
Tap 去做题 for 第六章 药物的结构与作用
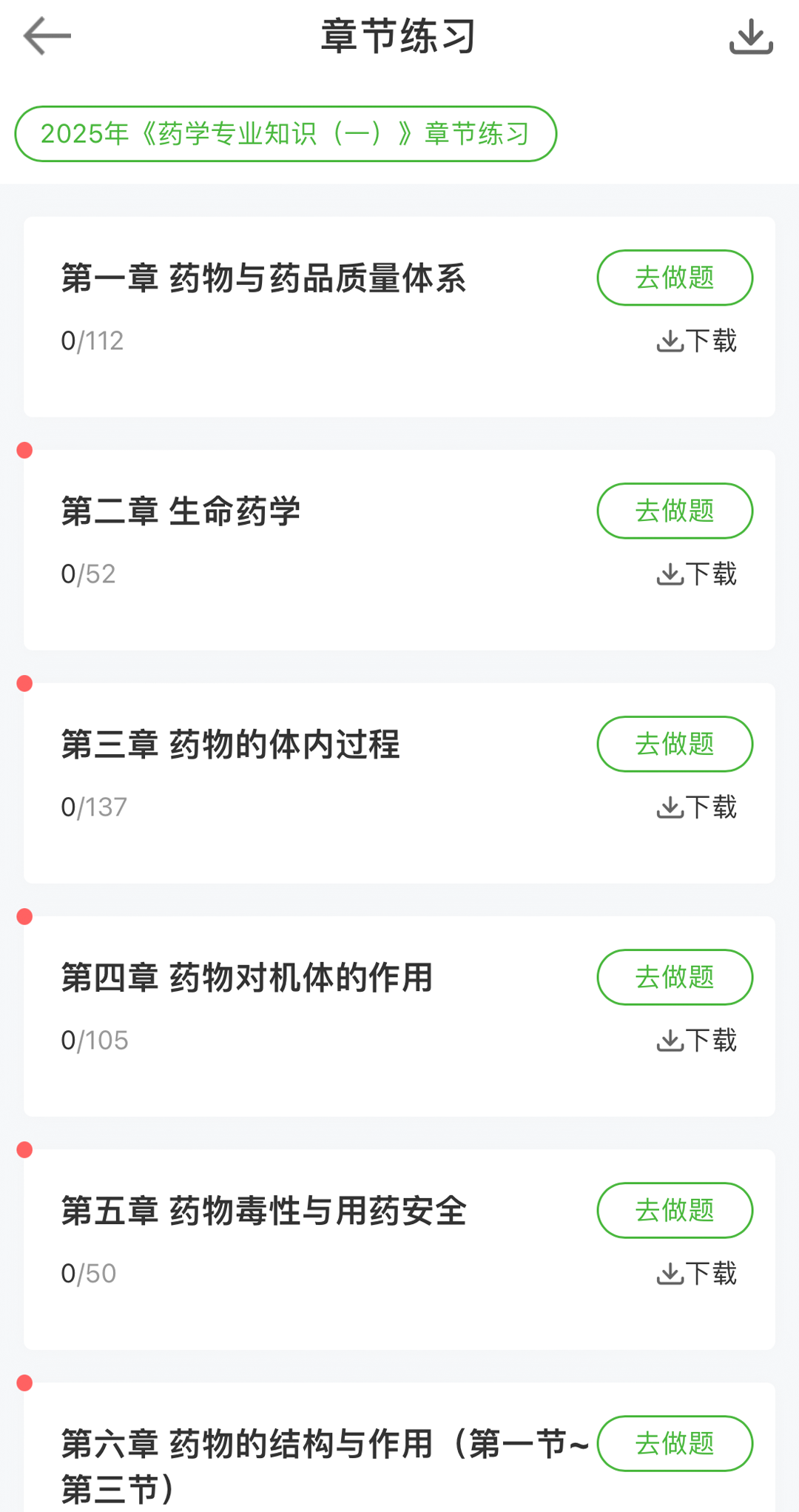point(675,1443)
